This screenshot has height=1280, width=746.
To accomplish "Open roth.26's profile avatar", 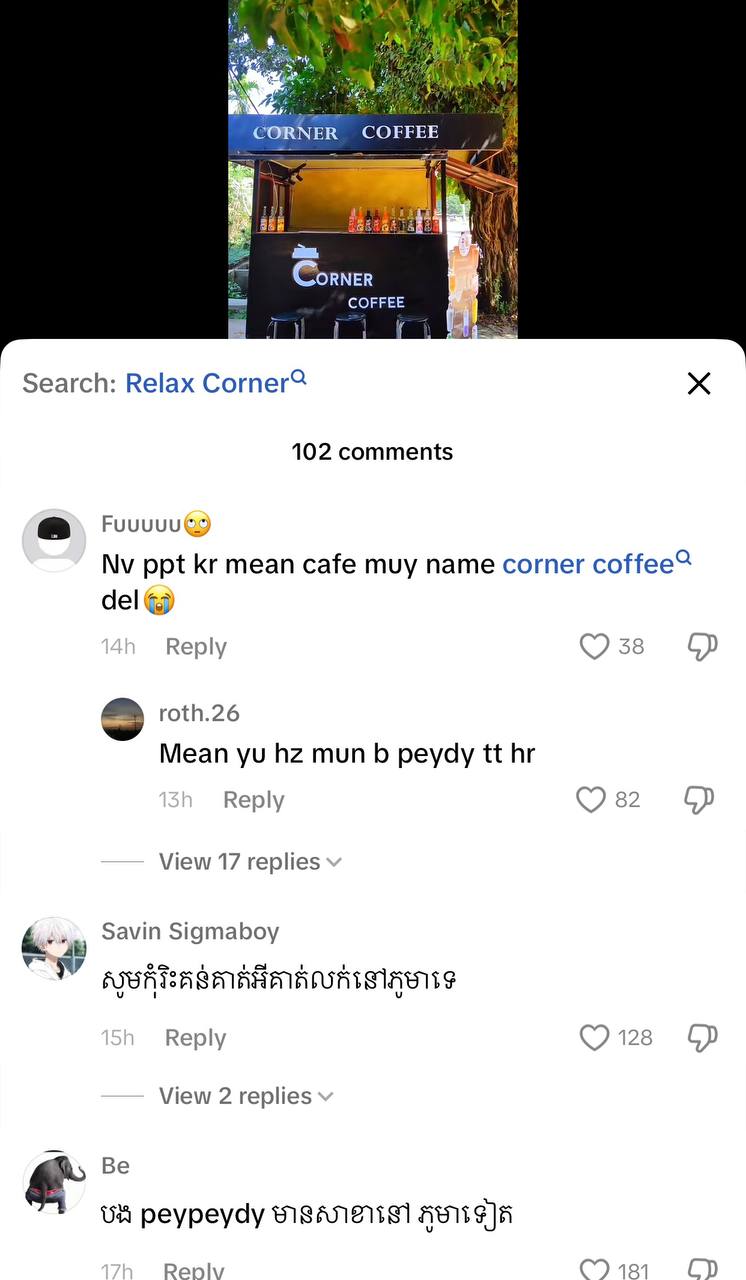I will (x=122, y=719).
